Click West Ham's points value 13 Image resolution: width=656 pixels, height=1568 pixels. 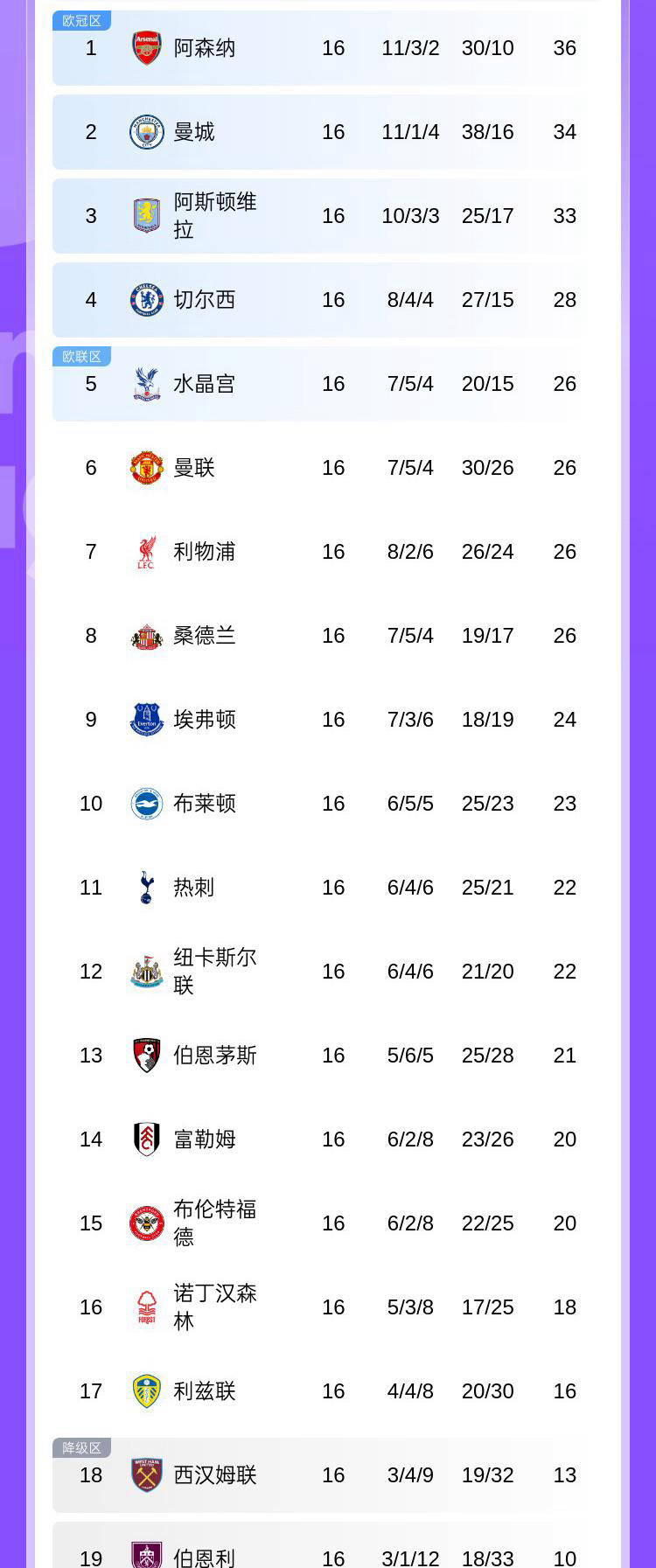(x=564, y=1474)
